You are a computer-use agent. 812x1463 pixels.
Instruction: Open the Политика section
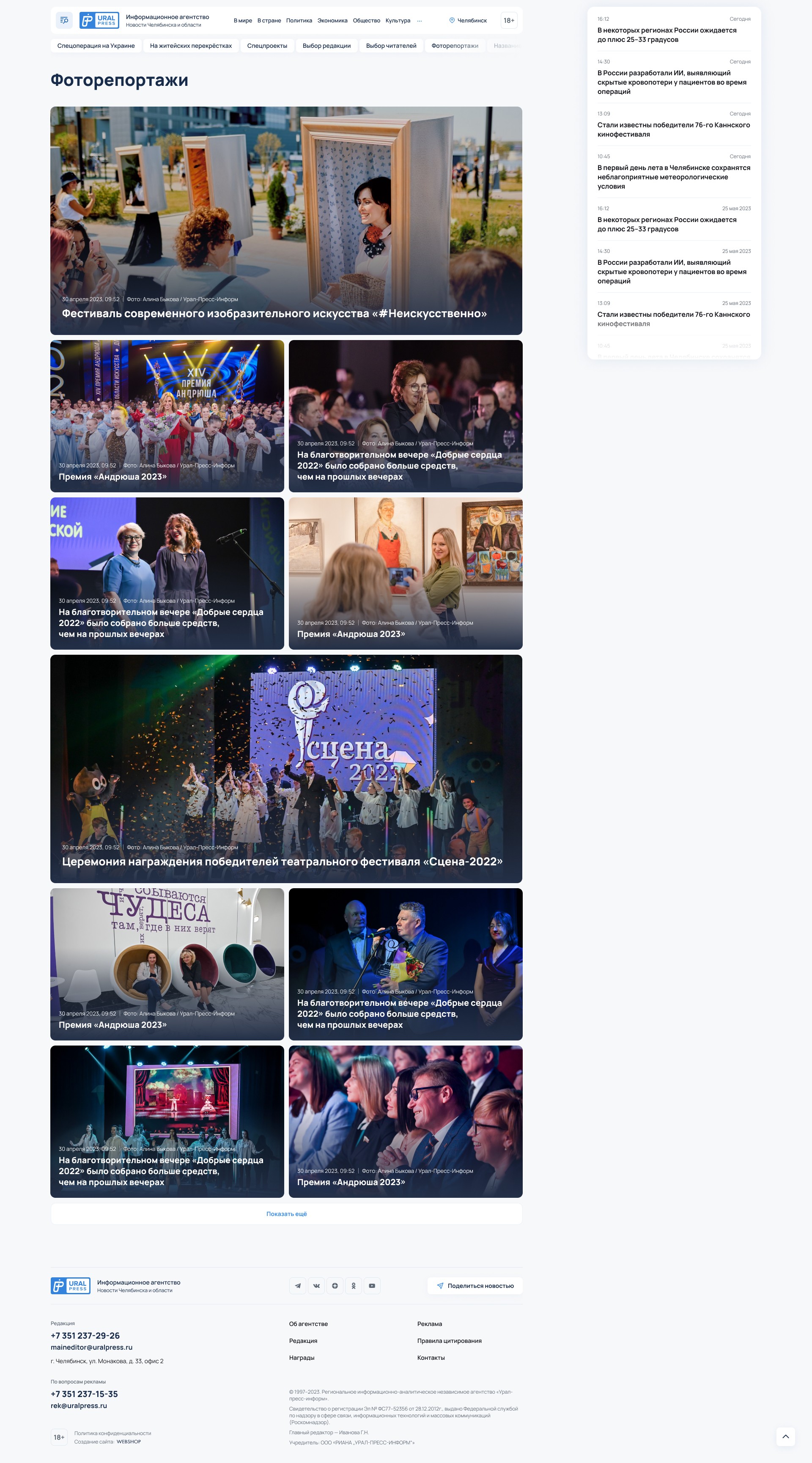pos(299,20)
